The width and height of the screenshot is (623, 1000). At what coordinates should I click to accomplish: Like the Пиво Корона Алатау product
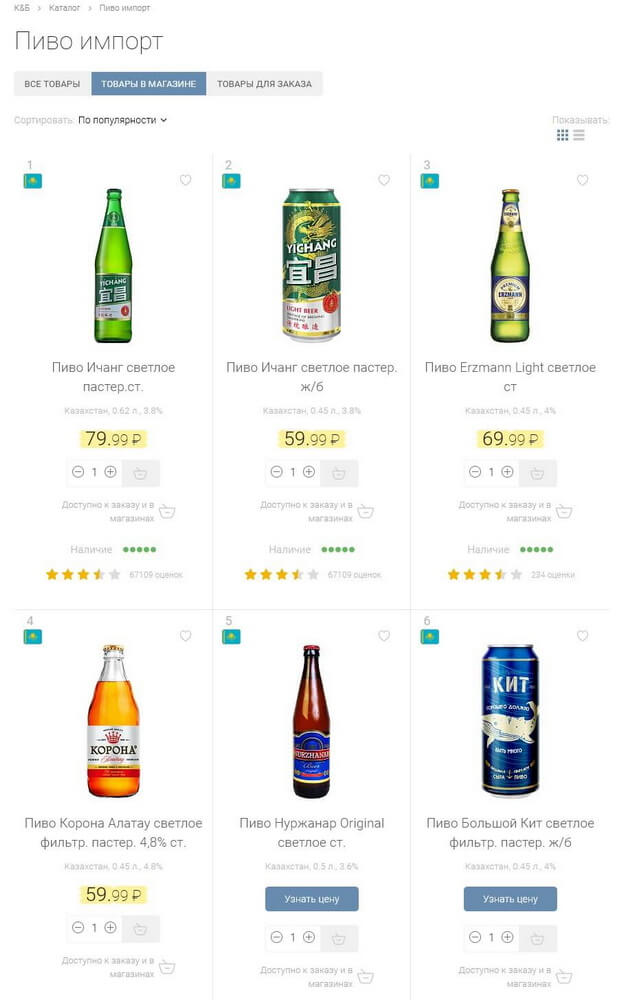pos(185,636)
